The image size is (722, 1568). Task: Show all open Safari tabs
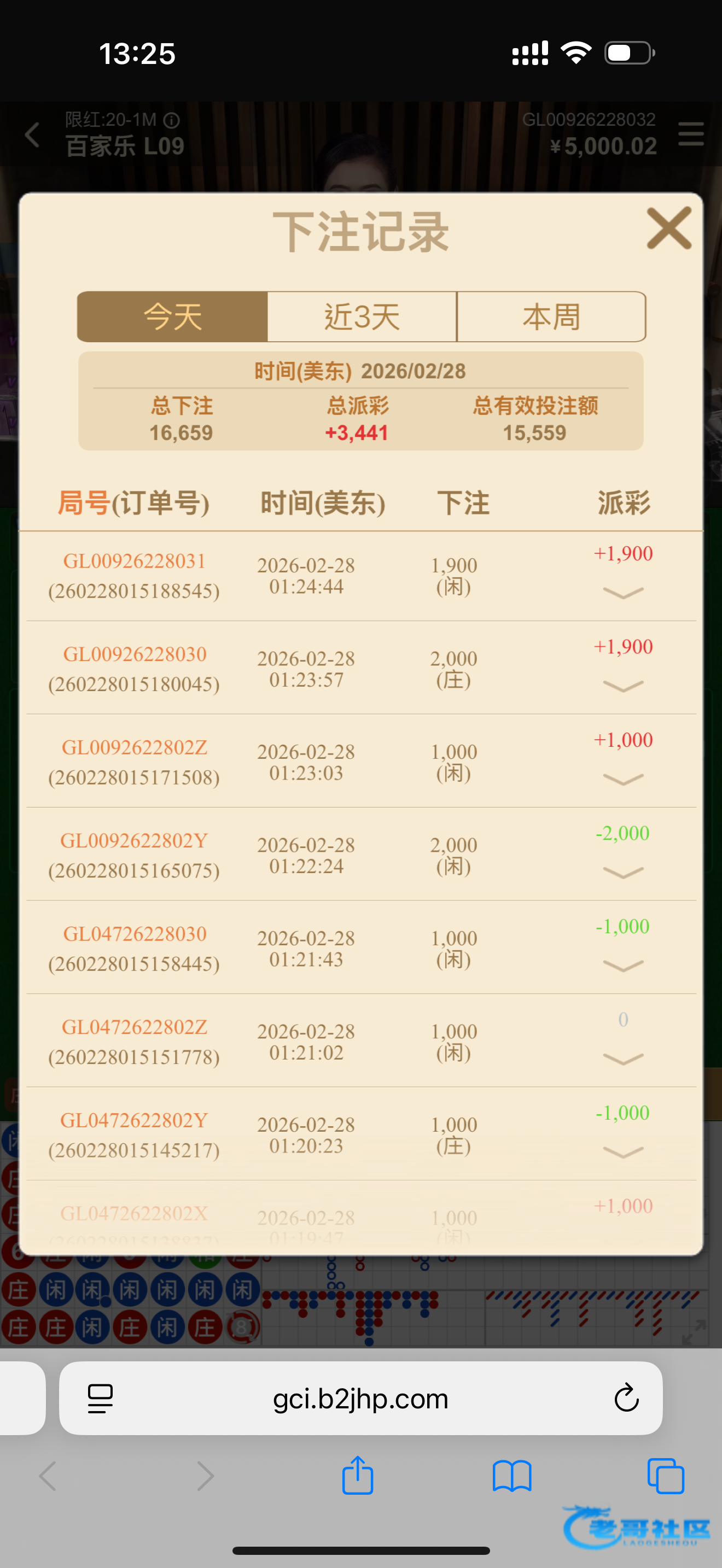665,1476
